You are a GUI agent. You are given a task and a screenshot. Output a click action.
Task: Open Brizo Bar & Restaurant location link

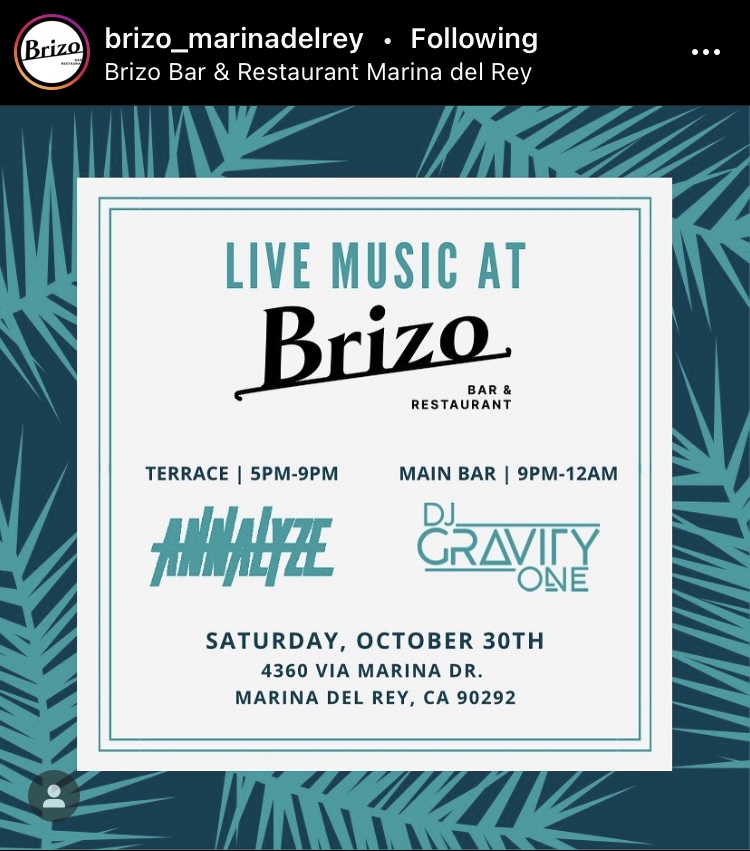[318, 73]
